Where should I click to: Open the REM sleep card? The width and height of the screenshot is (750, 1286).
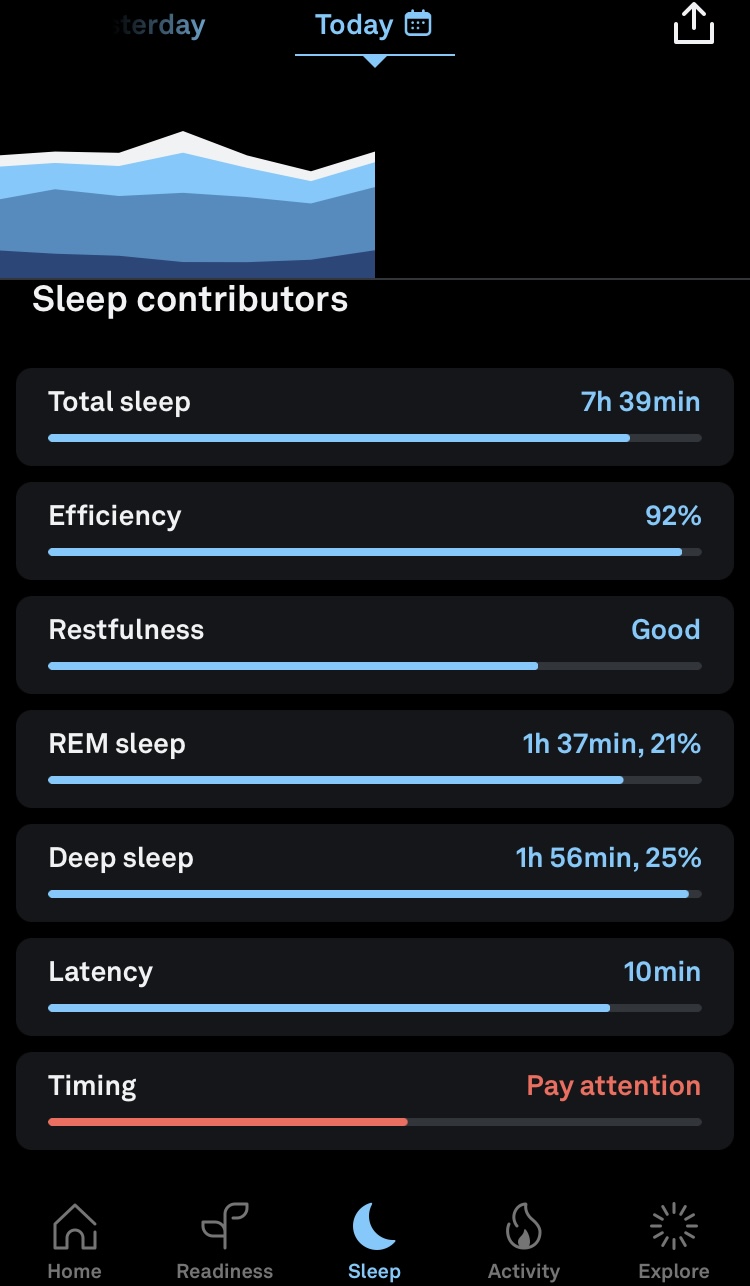375,759
